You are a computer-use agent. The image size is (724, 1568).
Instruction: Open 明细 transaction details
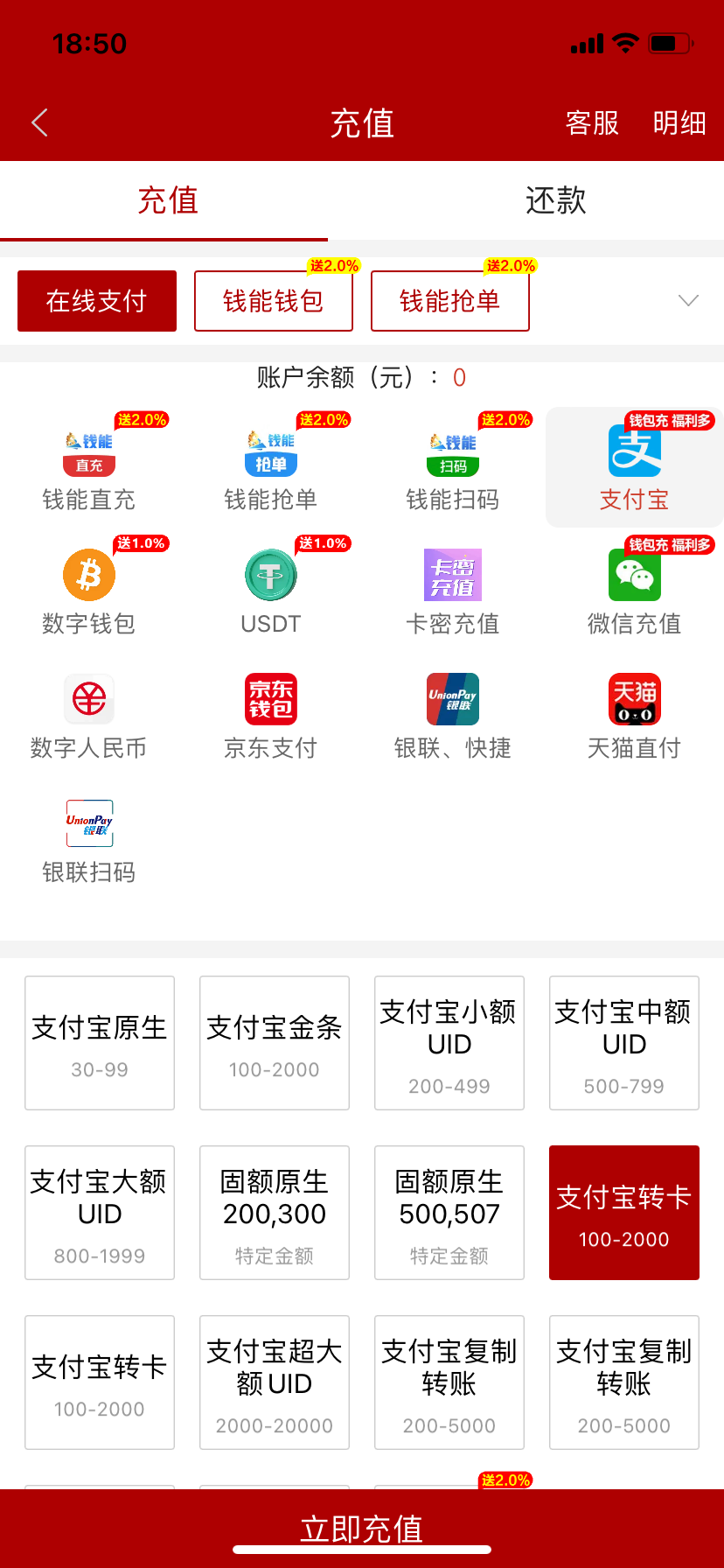pyautogui.click(x=679, y=123)
